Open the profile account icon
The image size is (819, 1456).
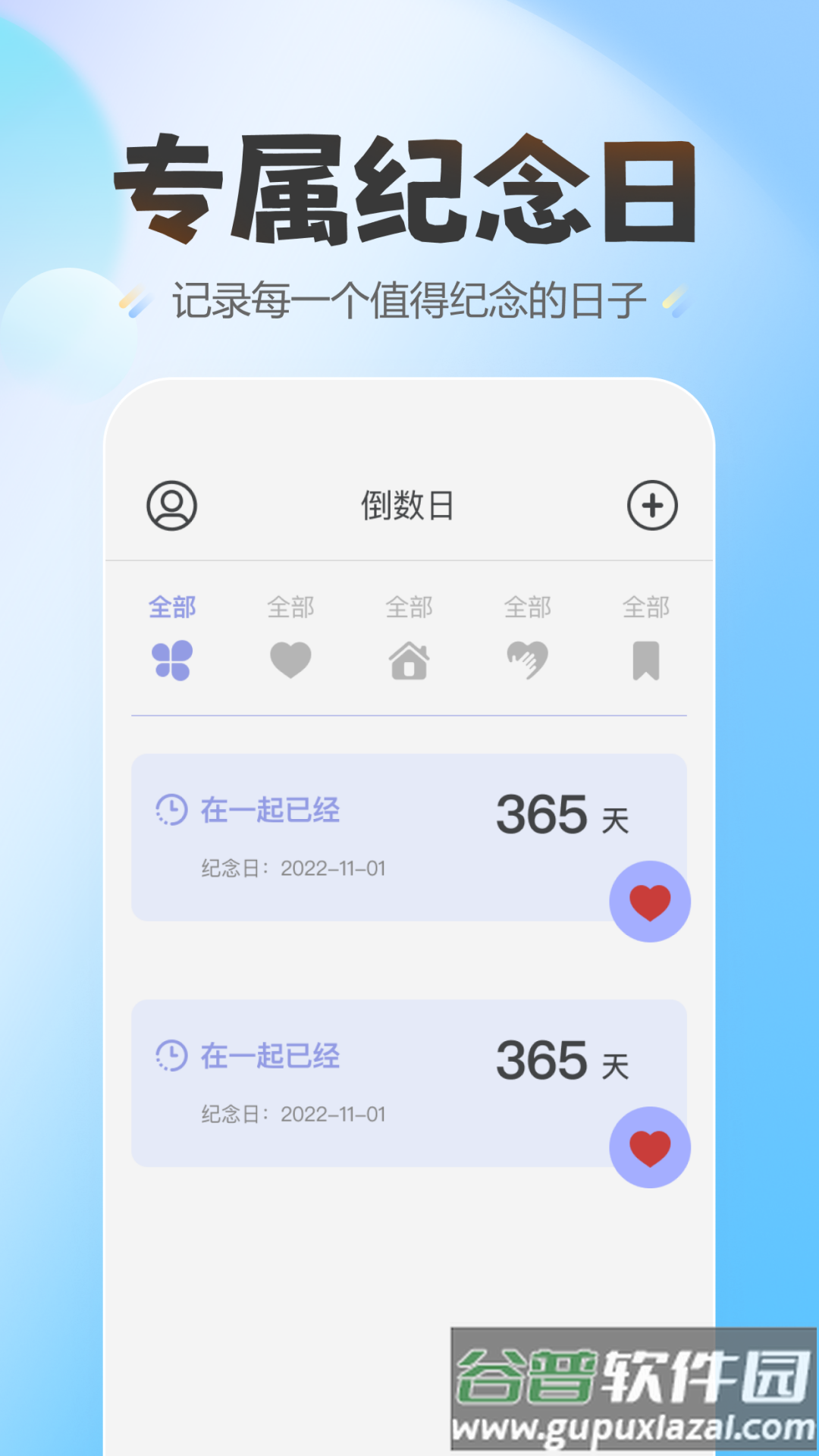pos(171,507)
